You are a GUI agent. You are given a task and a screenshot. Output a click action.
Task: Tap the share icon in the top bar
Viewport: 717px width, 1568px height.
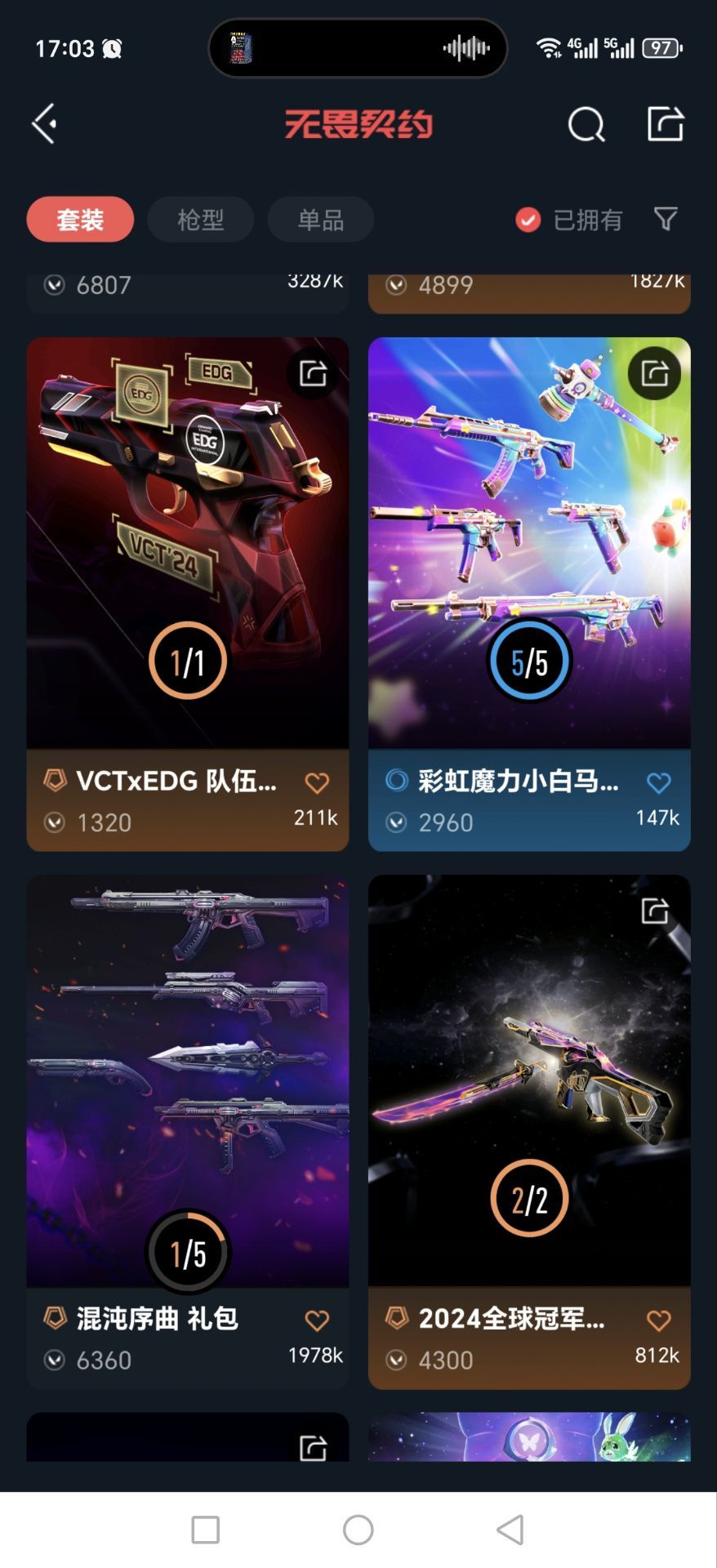coord(666,124)
